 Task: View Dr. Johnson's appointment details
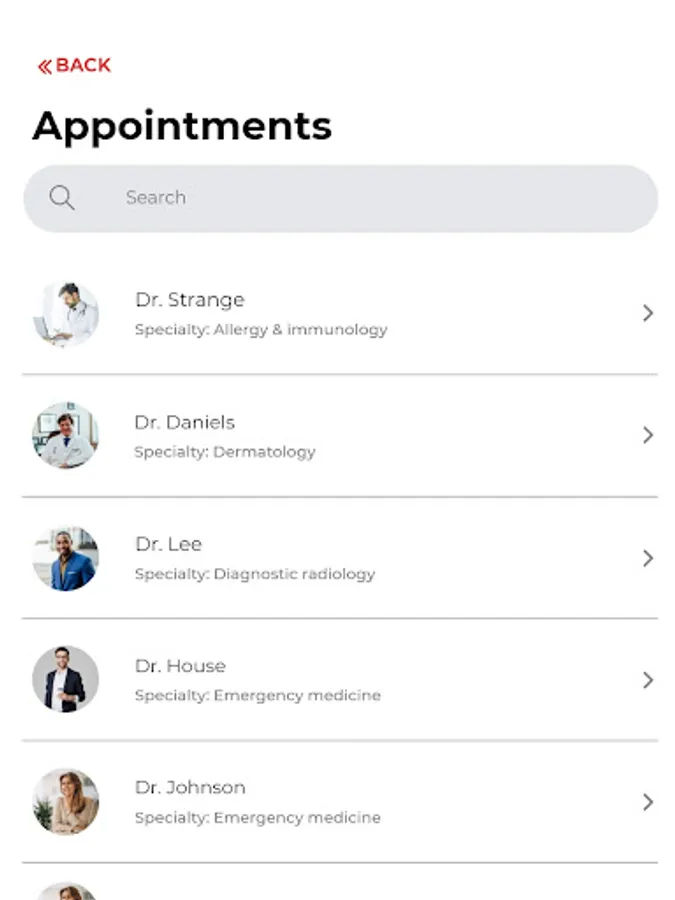[x=340, y=802]
